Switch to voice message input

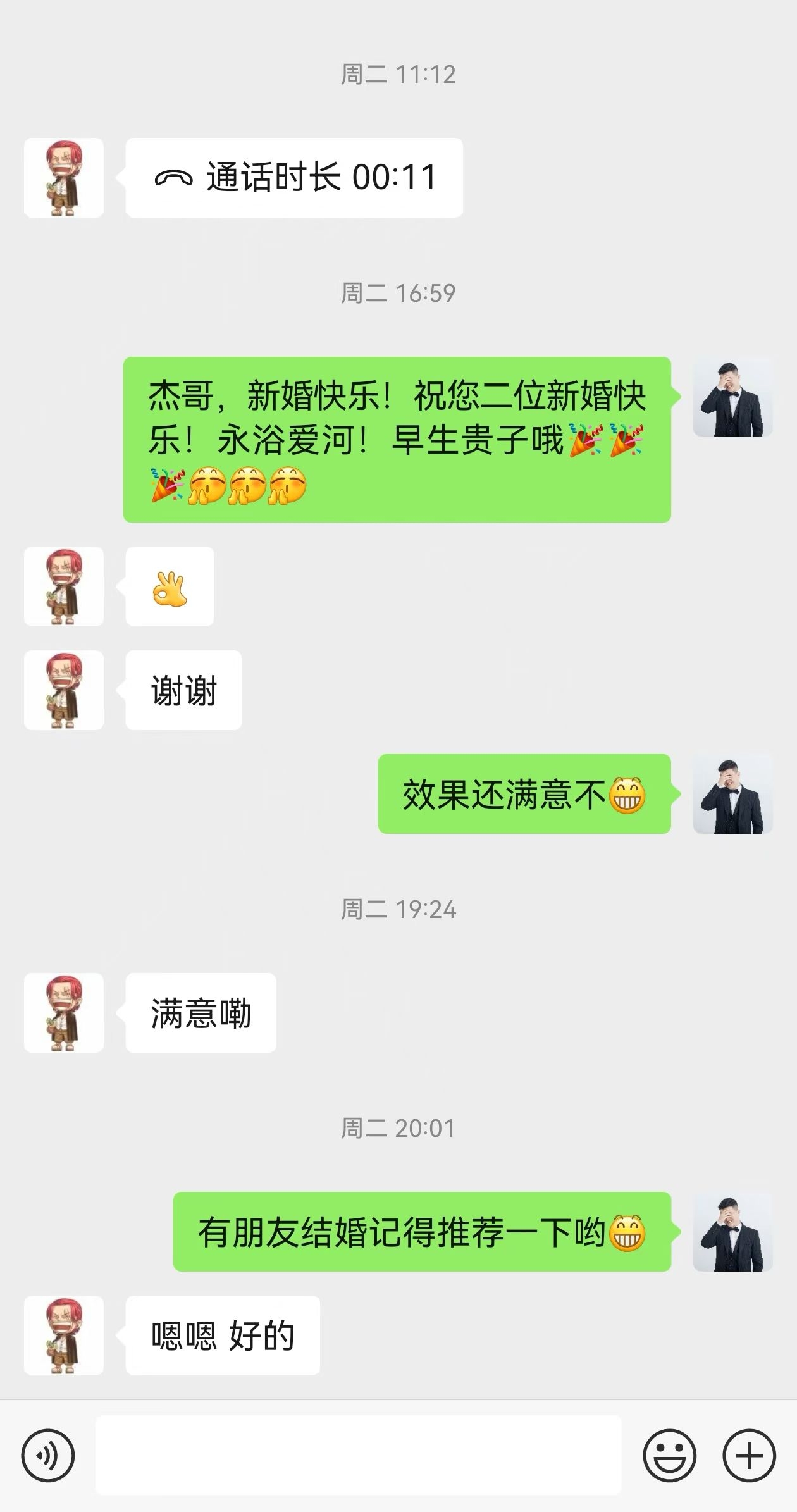[x=48, y=1455]
